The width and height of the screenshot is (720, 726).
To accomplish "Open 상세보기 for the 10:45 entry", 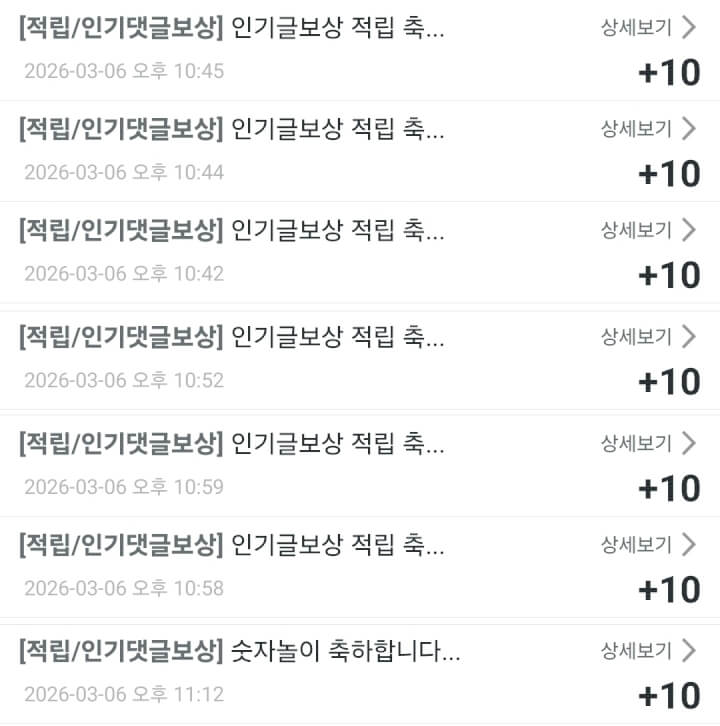I will 647,28.
